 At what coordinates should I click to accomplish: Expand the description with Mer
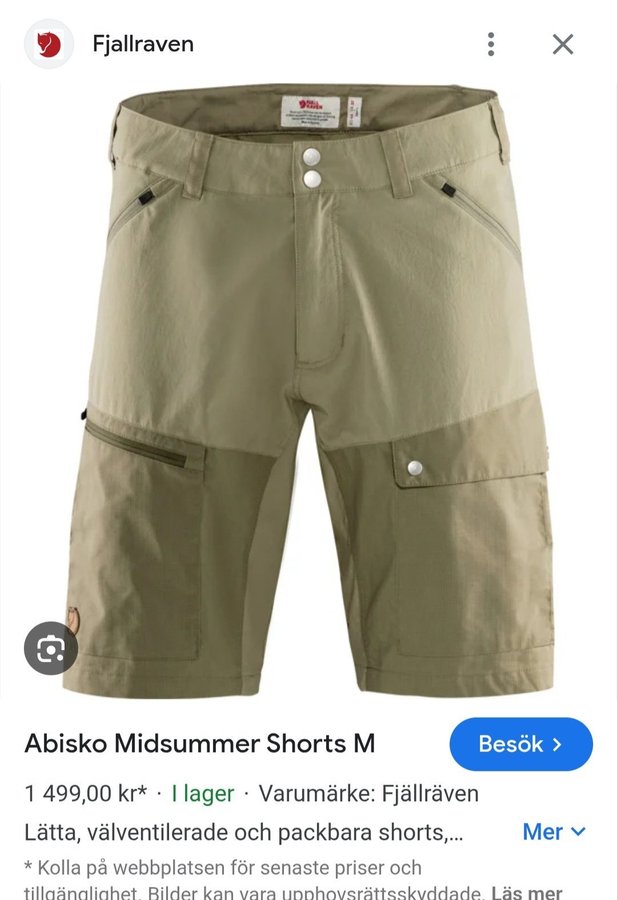click(x=554, y=831)
